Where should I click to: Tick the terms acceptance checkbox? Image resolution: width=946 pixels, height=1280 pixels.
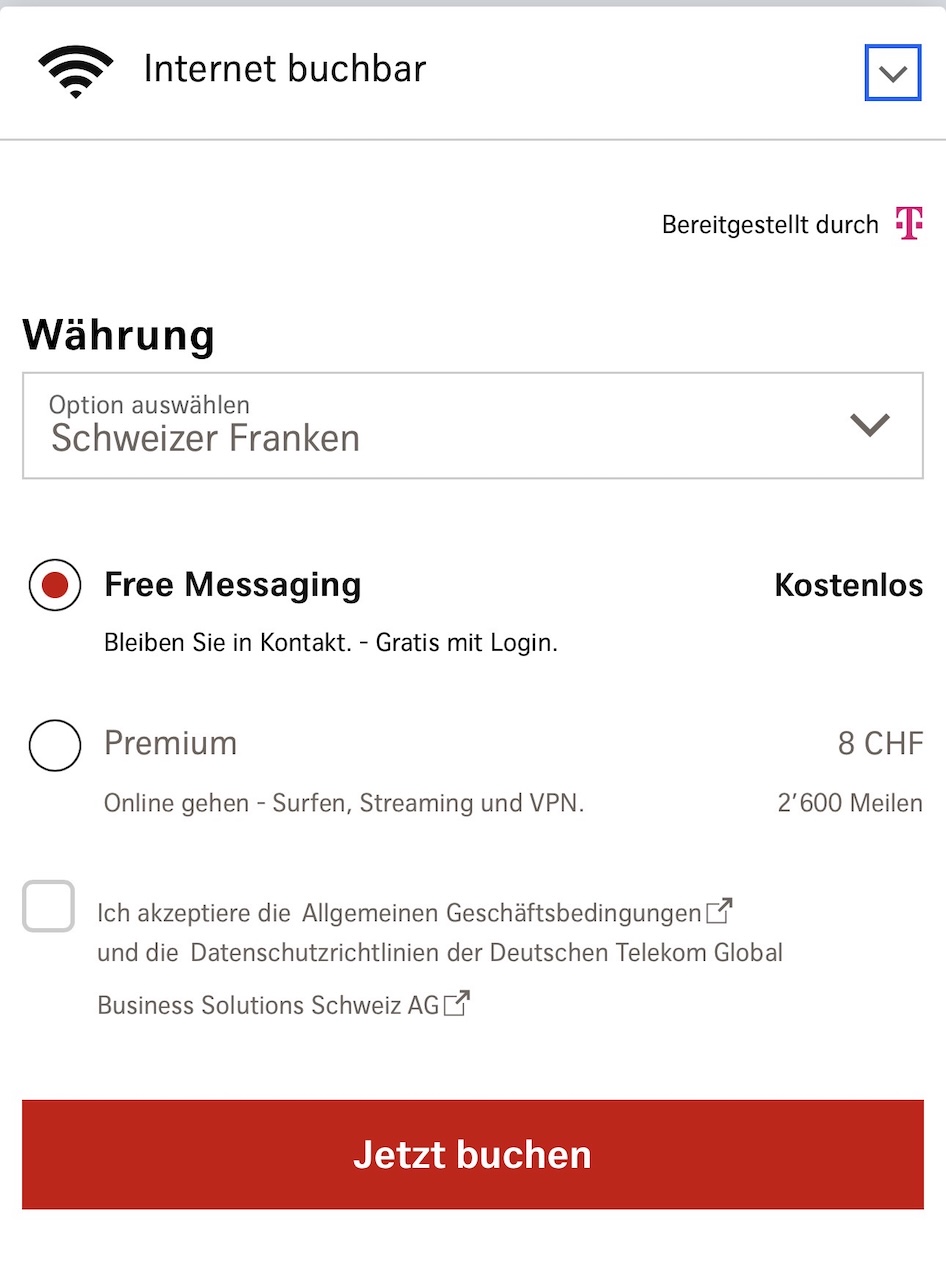coord(49,906)
